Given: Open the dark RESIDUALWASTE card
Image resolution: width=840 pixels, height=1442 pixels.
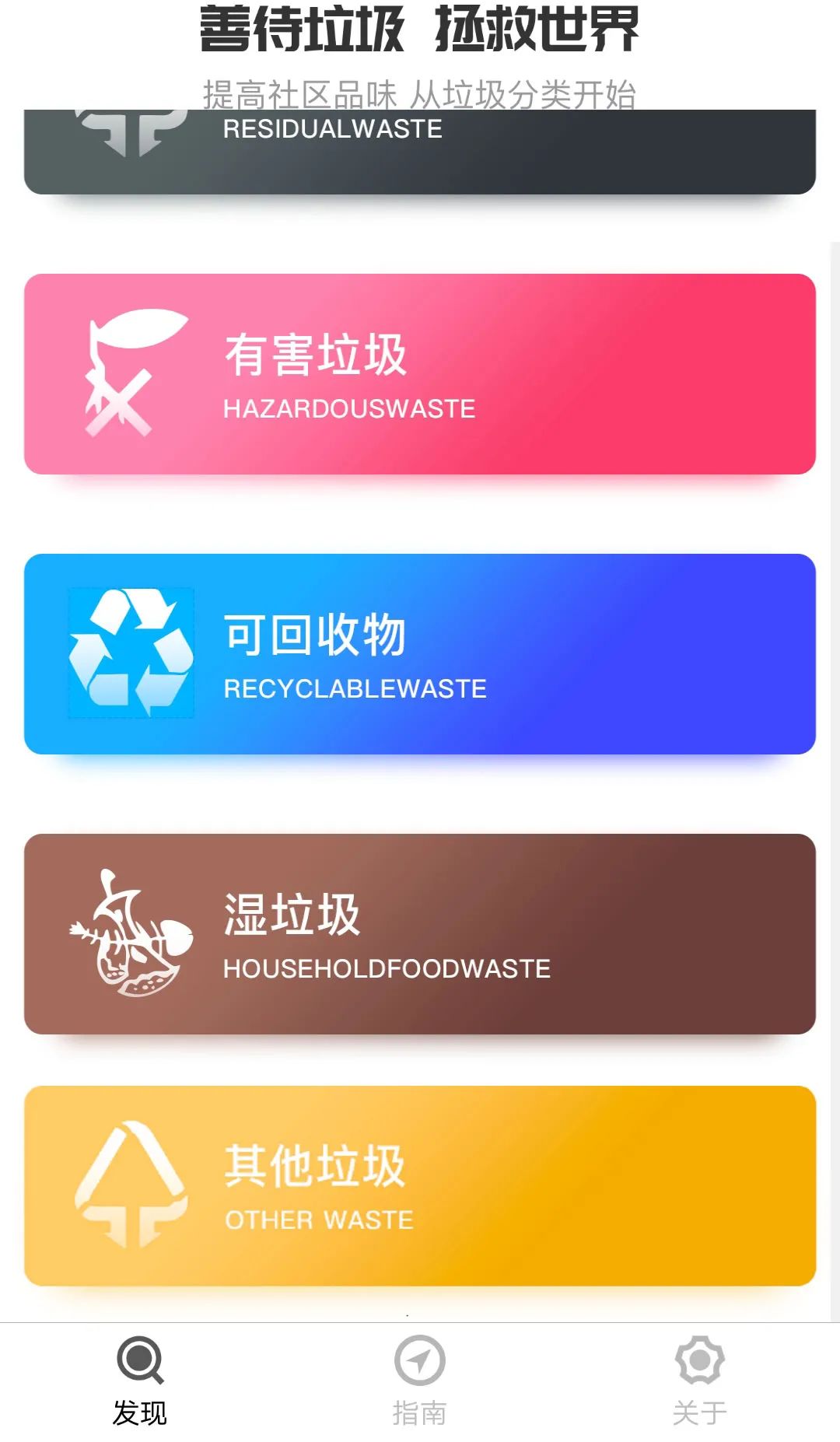Looking at the screenshot, I should (420, 148).
